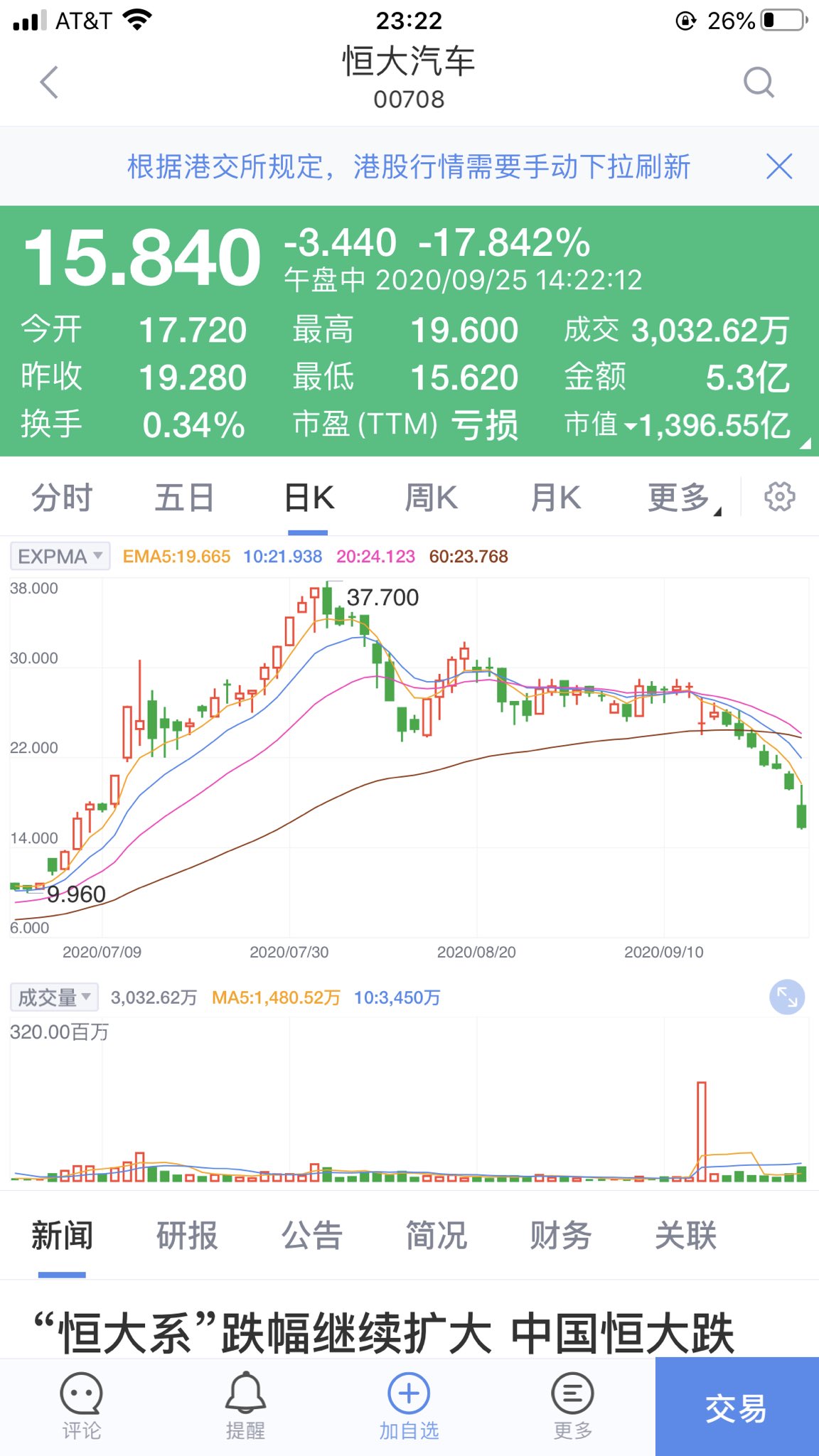Open the 评论 comments button

[x=82, y=1406]
